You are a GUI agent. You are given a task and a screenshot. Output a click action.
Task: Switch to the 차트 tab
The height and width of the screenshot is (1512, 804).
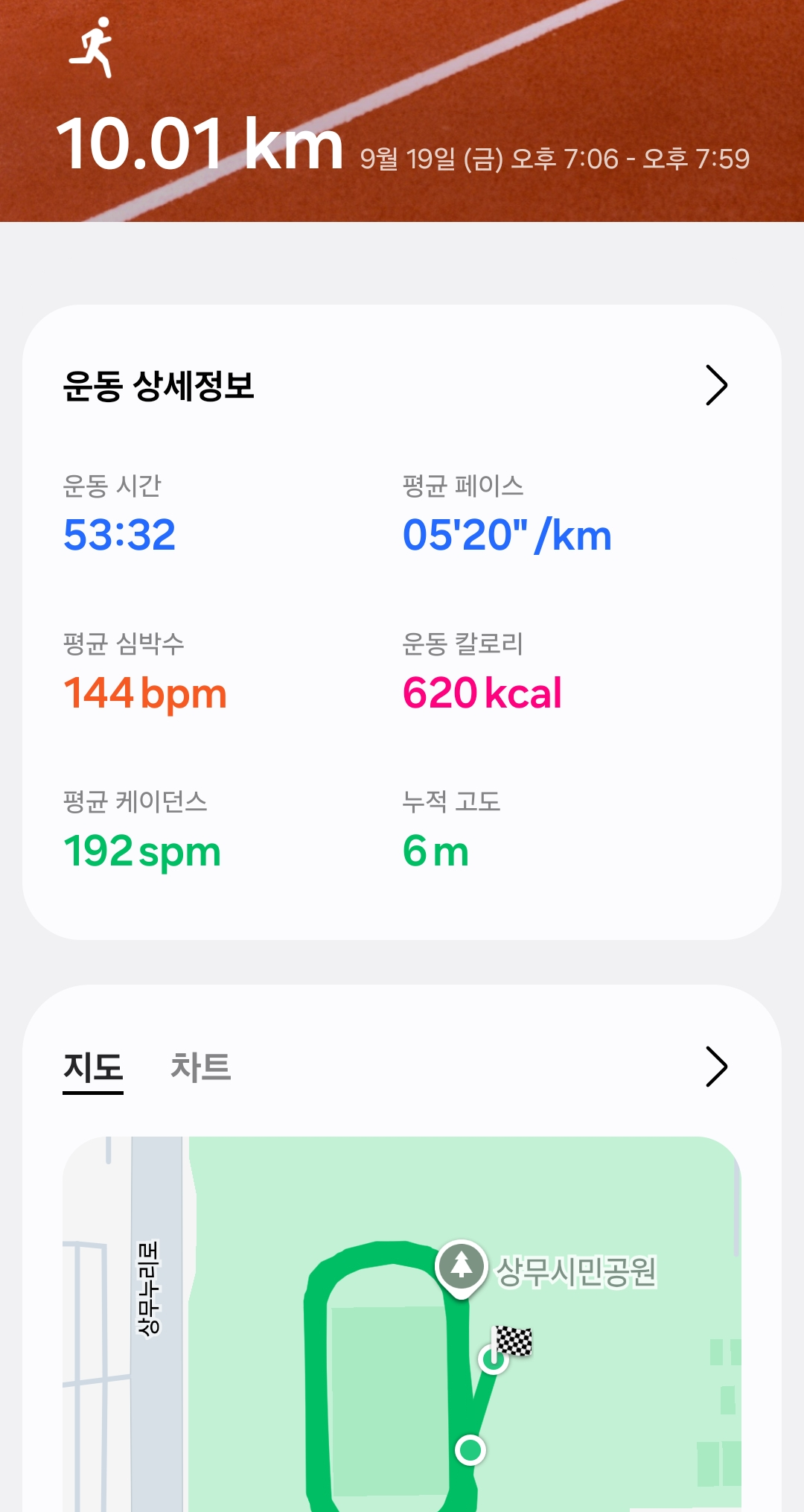[200, 1067]
